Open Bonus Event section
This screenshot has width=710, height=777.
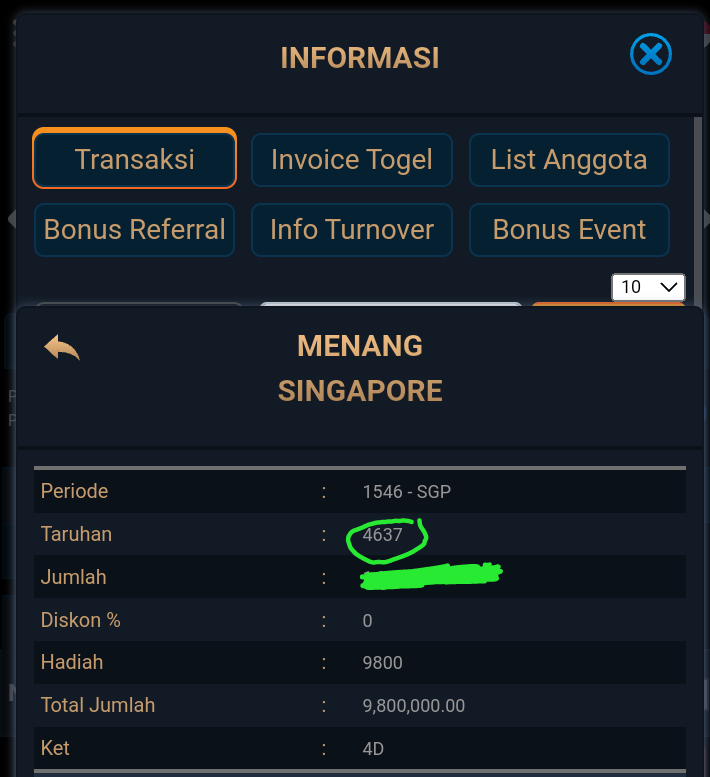568,229
